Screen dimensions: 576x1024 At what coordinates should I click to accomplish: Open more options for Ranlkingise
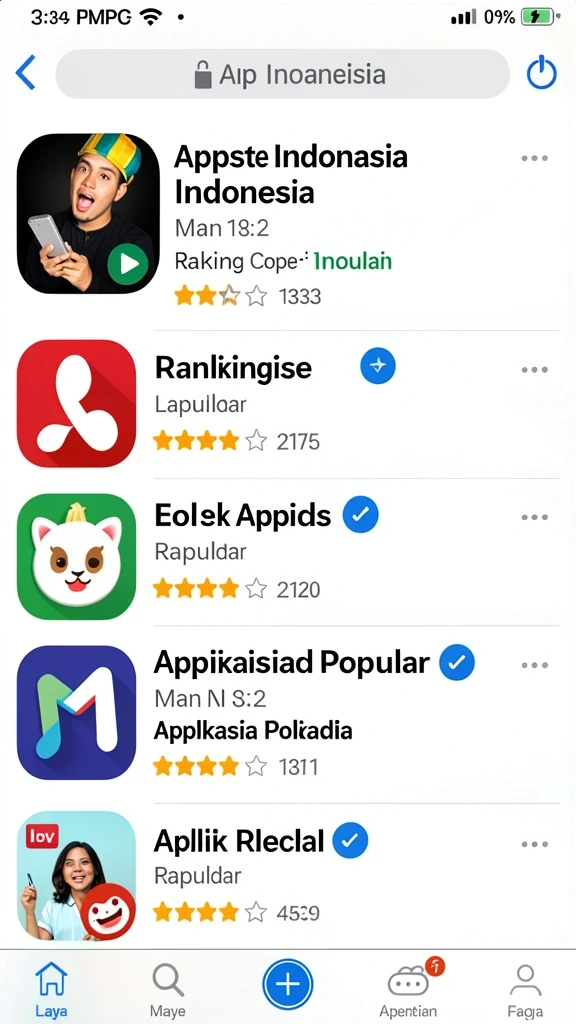pyautogui.click(x=535, y=370)
